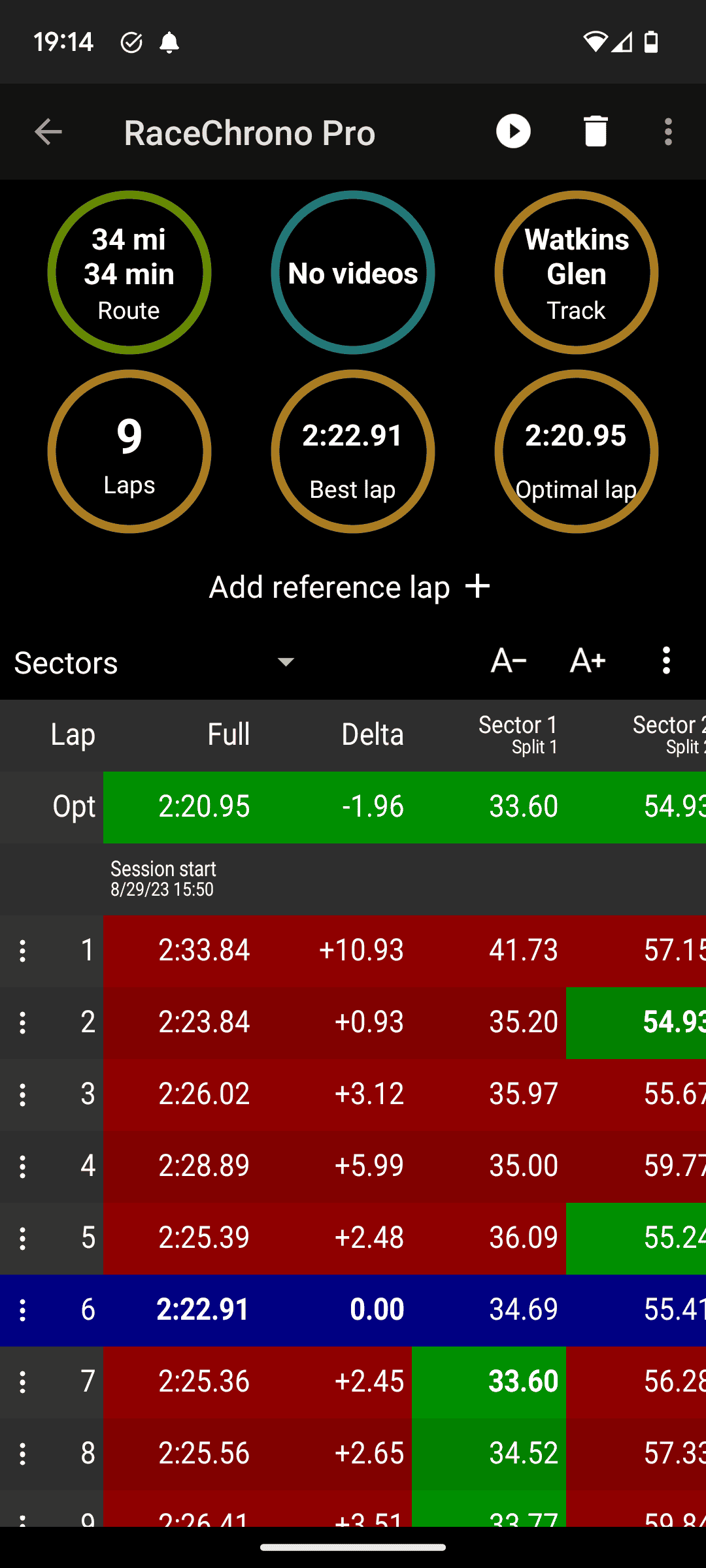Open lap 7 row with 2:25.36
Viewport: 706px width, 1568px height.
[353, 1382]
